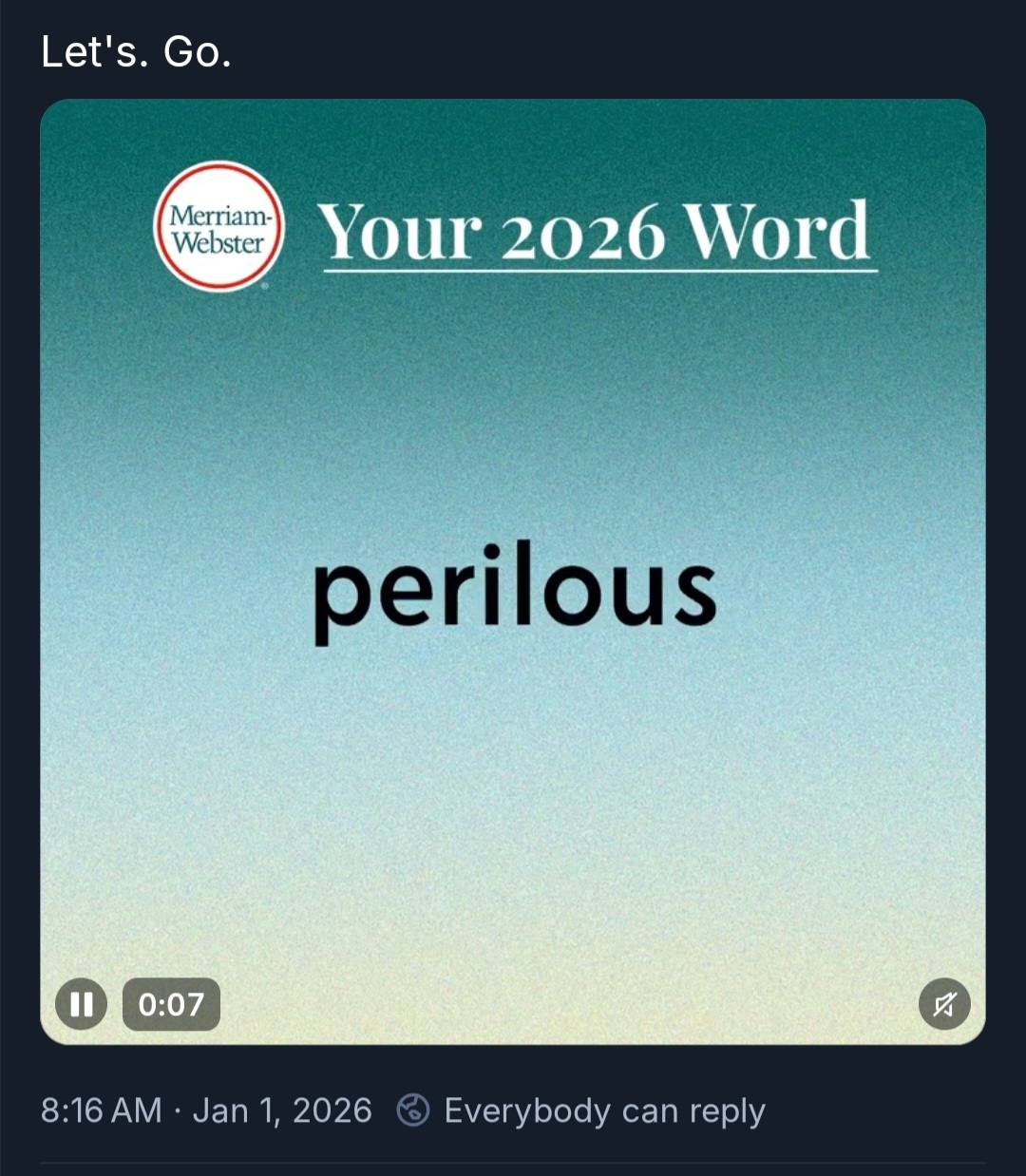
Task: Unmute the video sound
Action: click(944, 1004)
